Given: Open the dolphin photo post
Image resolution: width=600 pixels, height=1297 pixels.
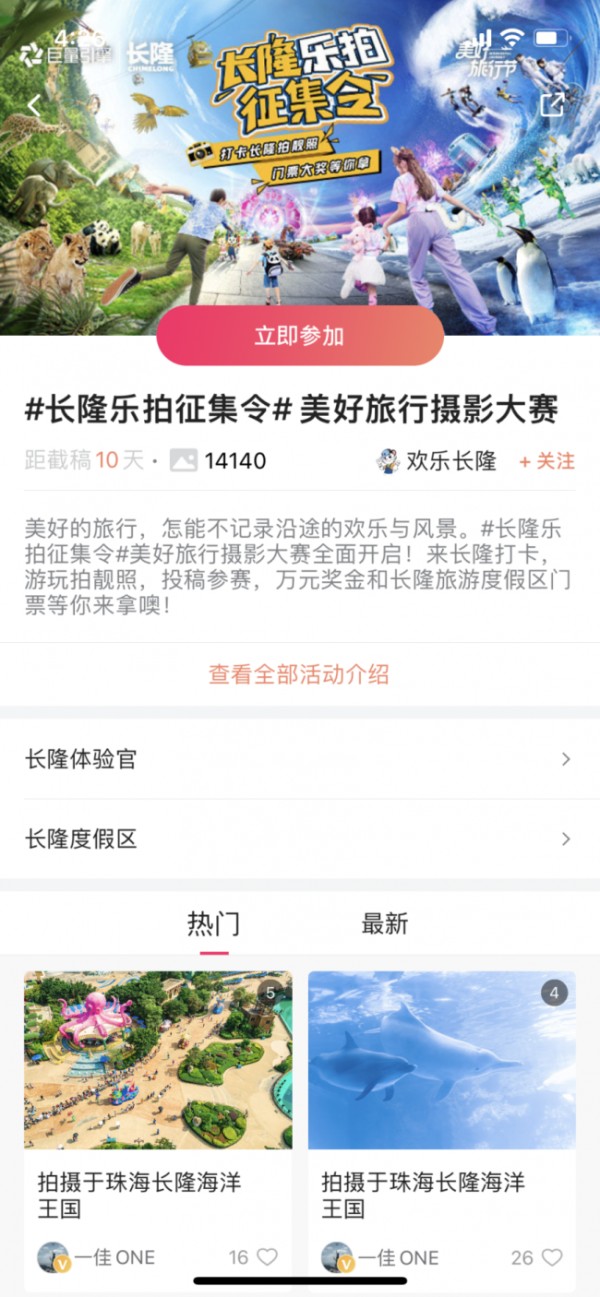Looking at the screenshot, I should pyautogui.click(x=442, y=1060).
